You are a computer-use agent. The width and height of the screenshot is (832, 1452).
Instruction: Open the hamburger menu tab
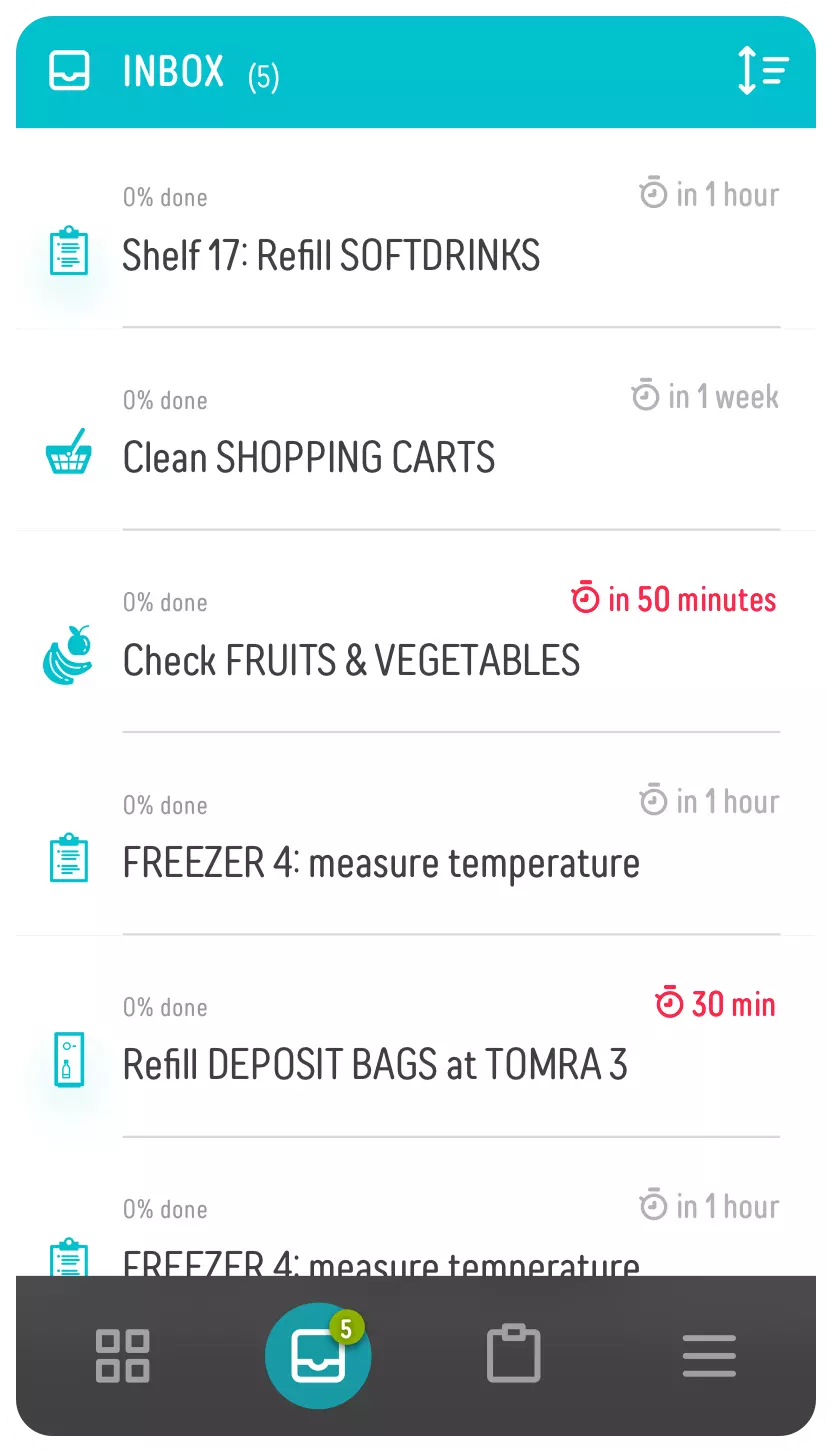coord(709,1356)
